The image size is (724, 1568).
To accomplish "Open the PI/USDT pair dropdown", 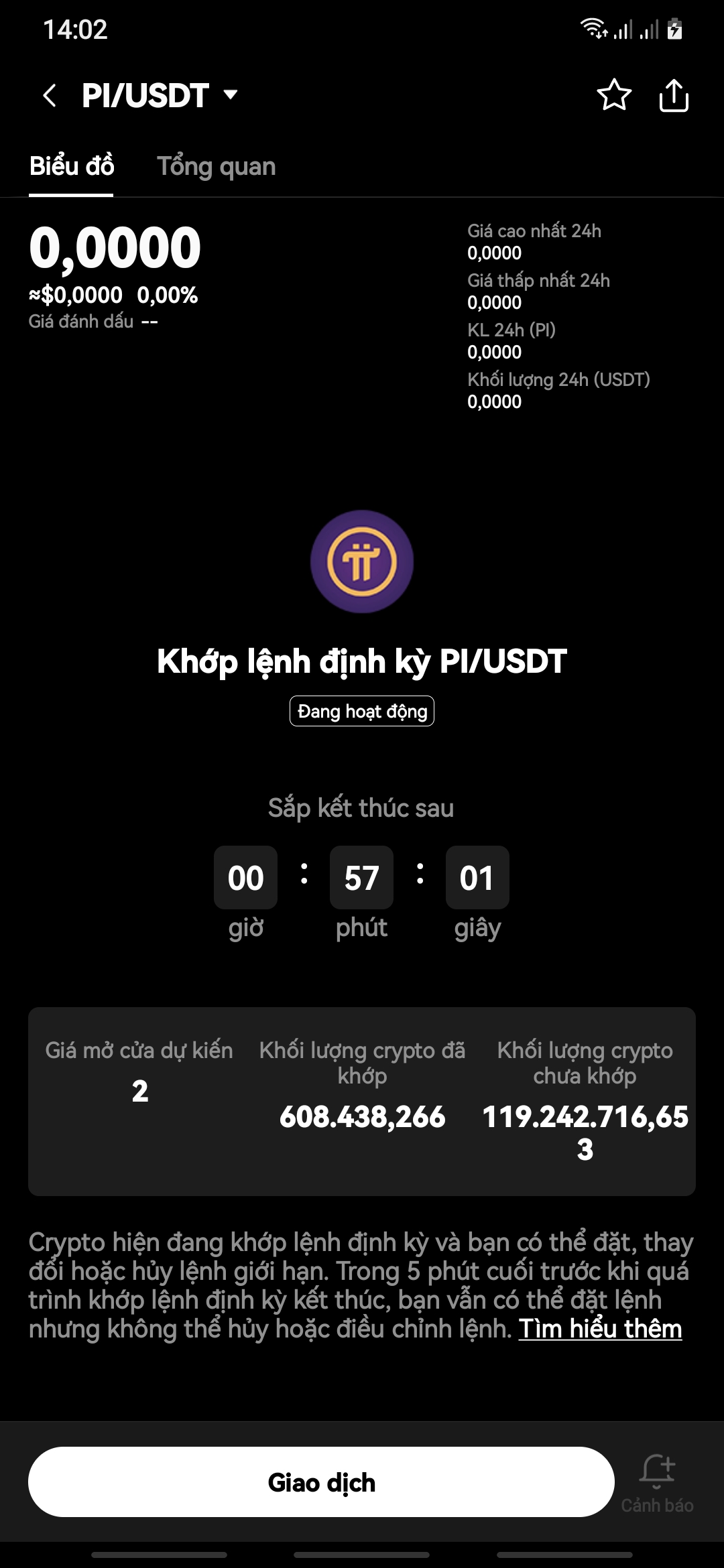I will coord(230,94).
